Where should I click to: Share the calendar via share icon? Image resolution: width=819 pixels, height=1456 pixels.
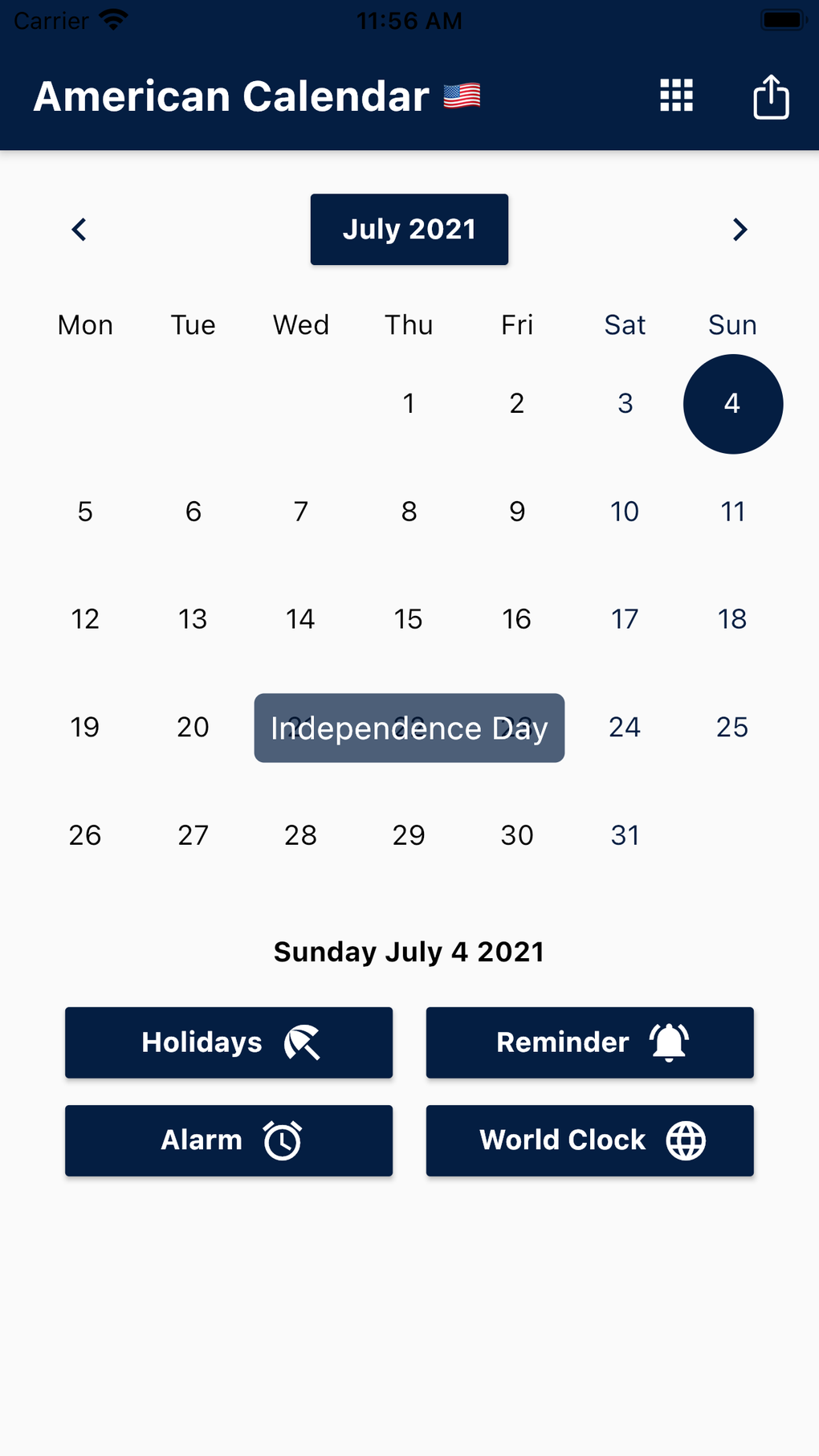coord(771,96)
